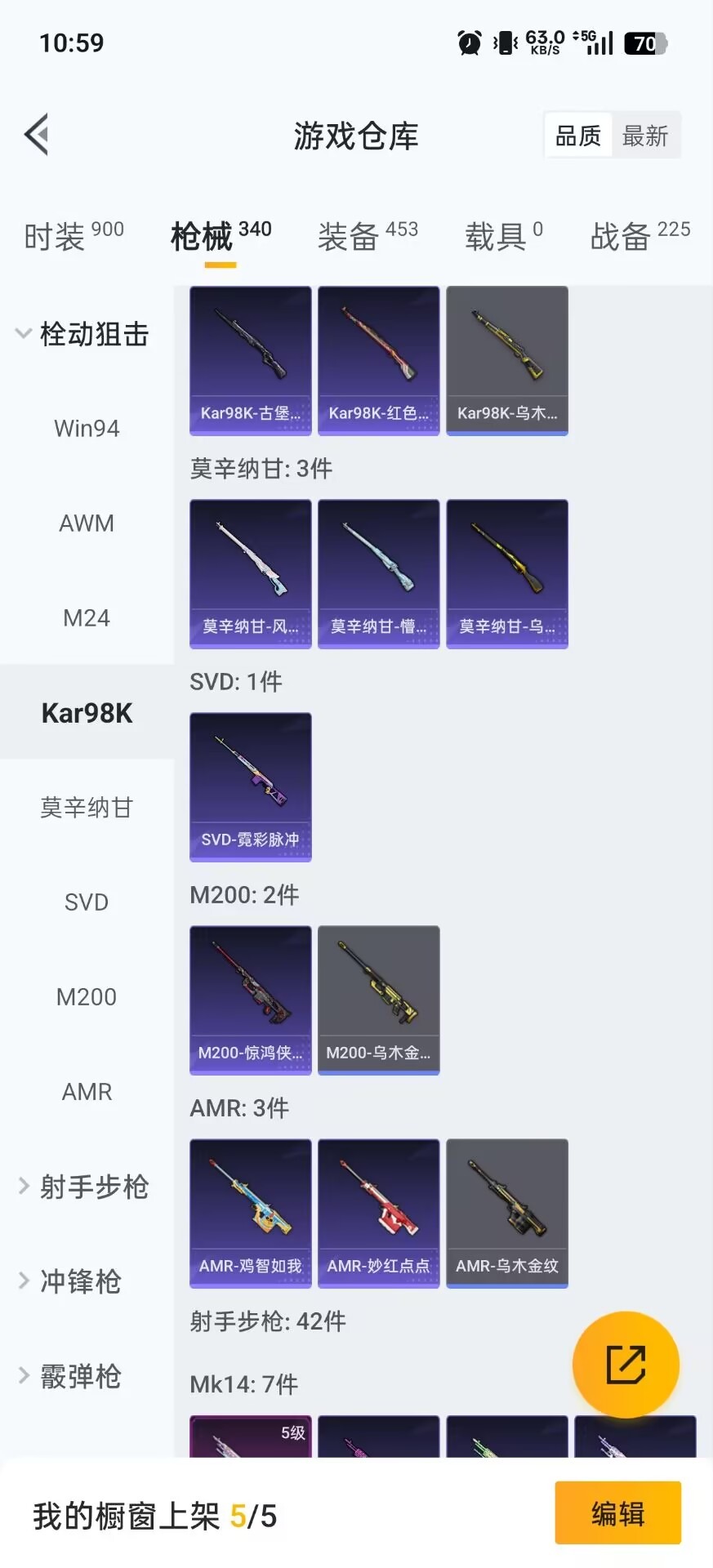Open the AMR-乌木金纹 skin icon
Image resolution: width=713 pixels, height=1568 pixels.
(506, 1213)
